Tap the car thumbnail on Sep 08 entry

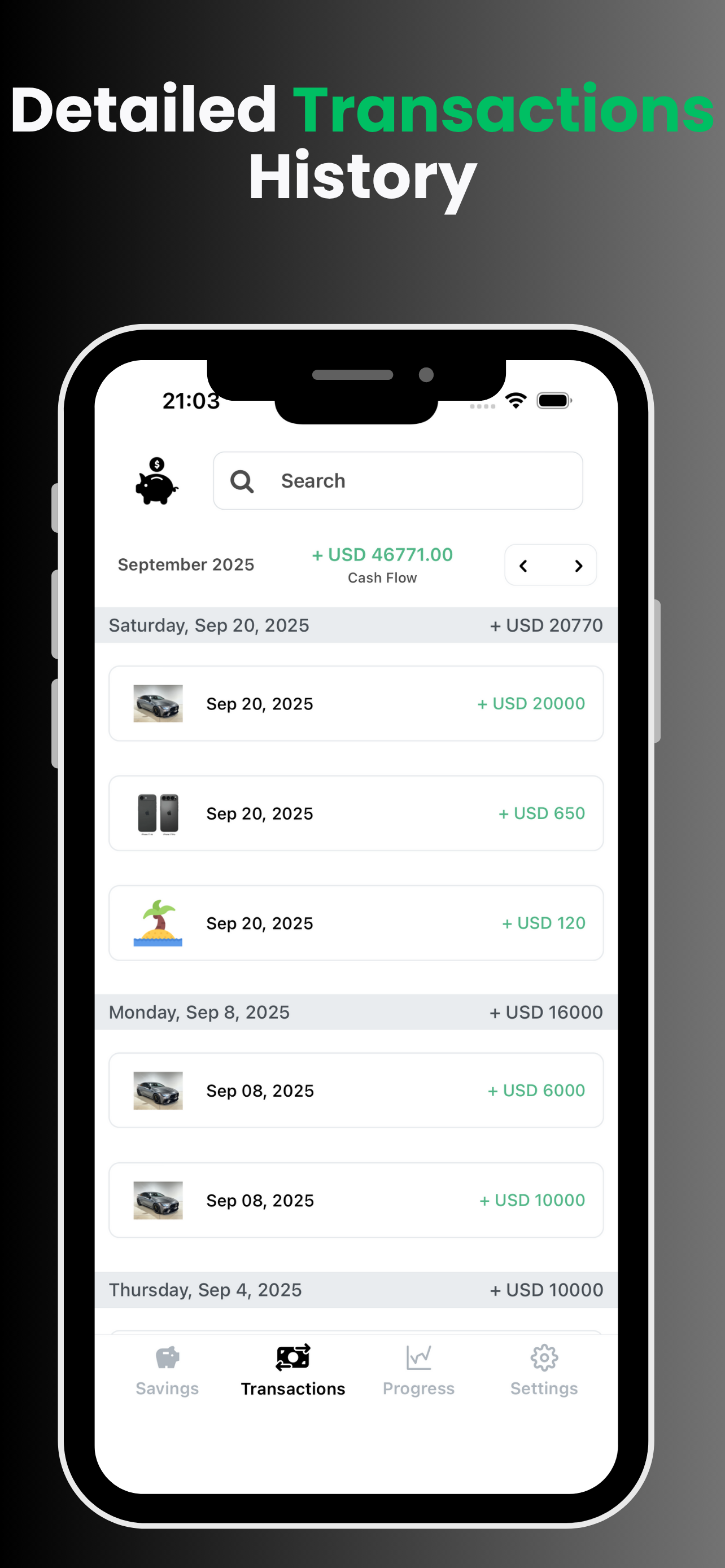158,1090
